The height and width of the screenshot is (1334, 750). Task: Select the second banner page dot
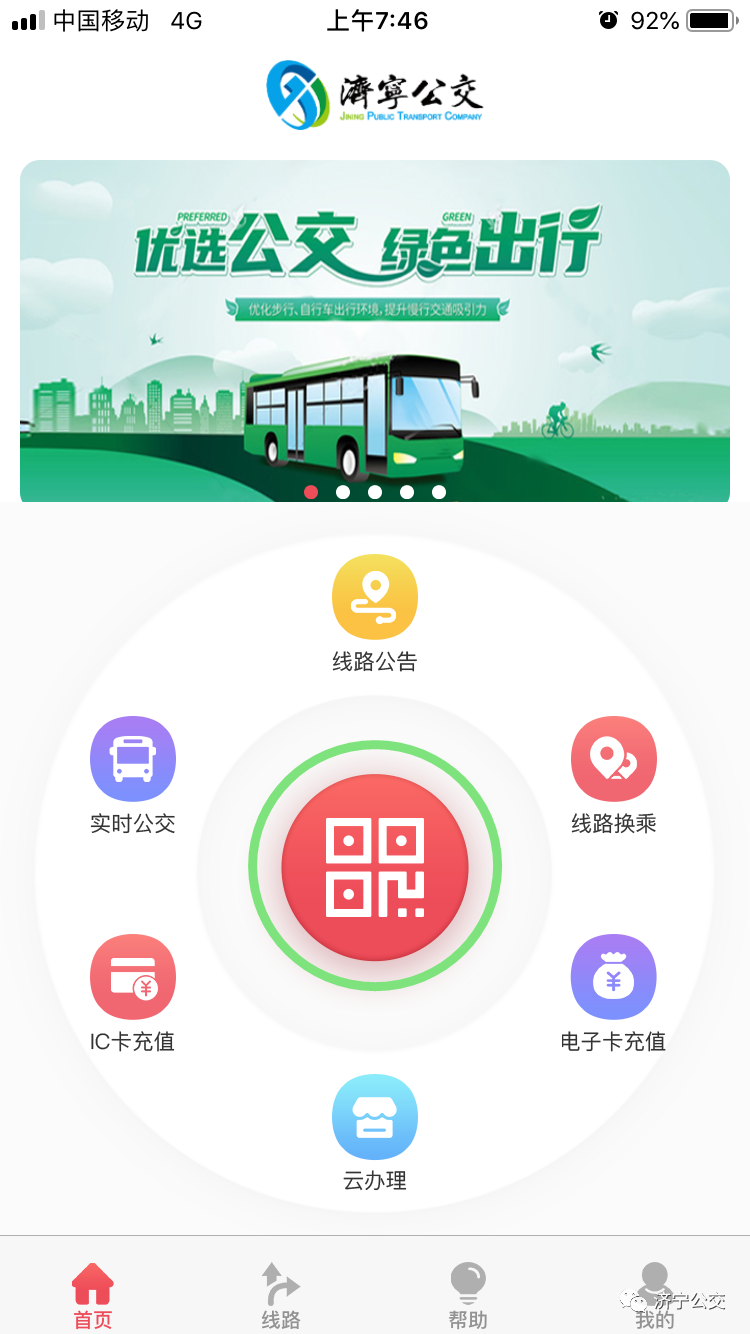343,492
